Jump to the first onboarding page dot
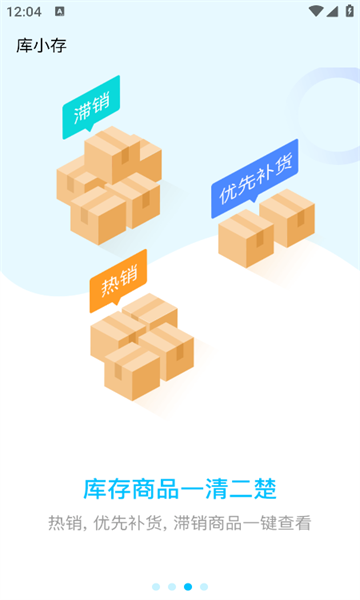 point(156,587)
